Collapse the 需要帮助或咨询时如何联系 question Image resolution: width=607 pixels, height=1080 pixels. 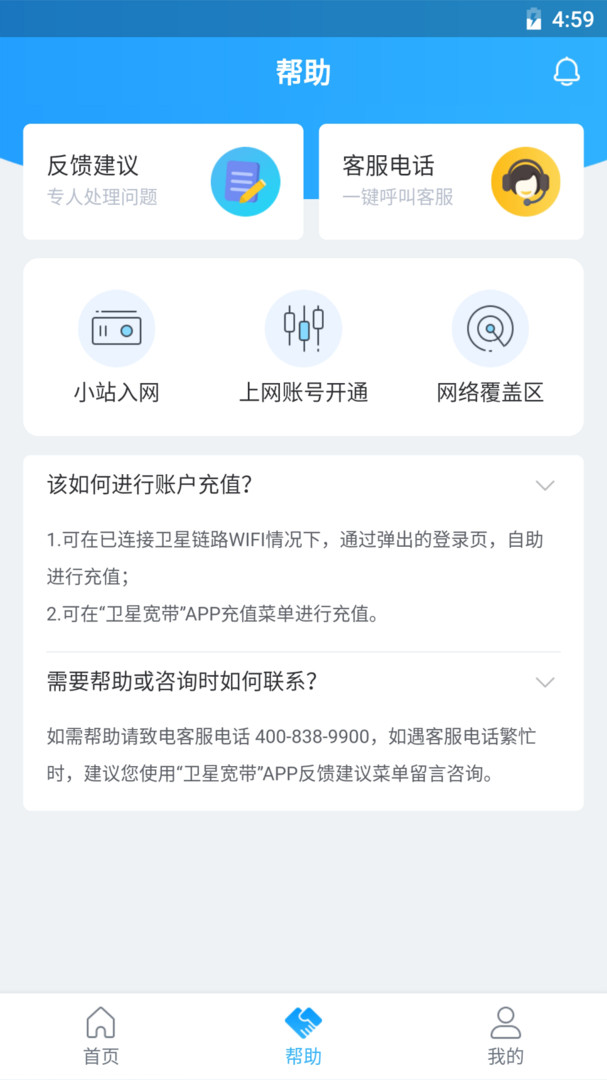tap(544, 683)
